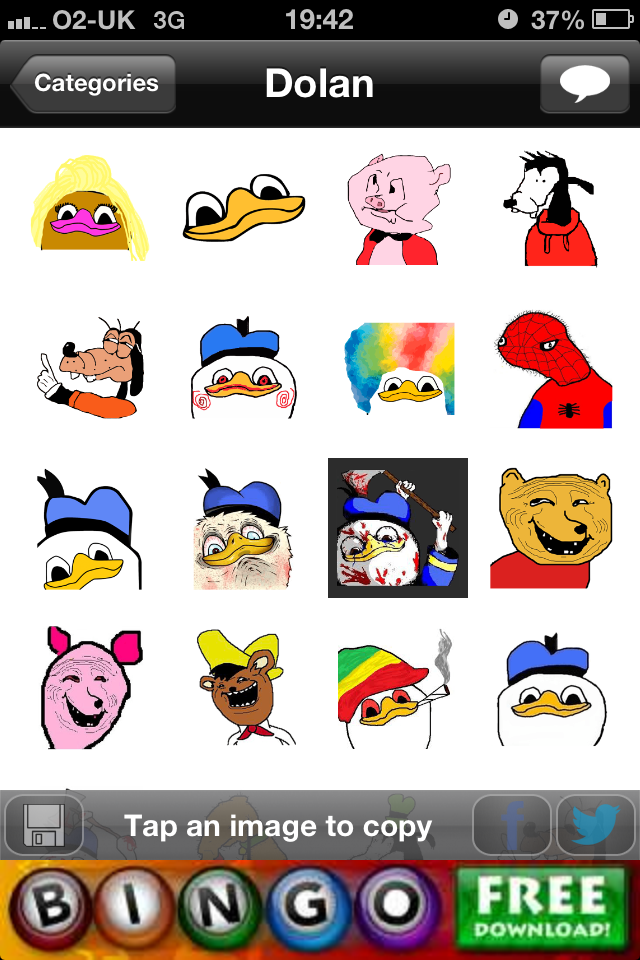Copy the yellow bear in red shirt
This screenshot has width=640, height=960.
pyautogui.click(x=551, y=527)
